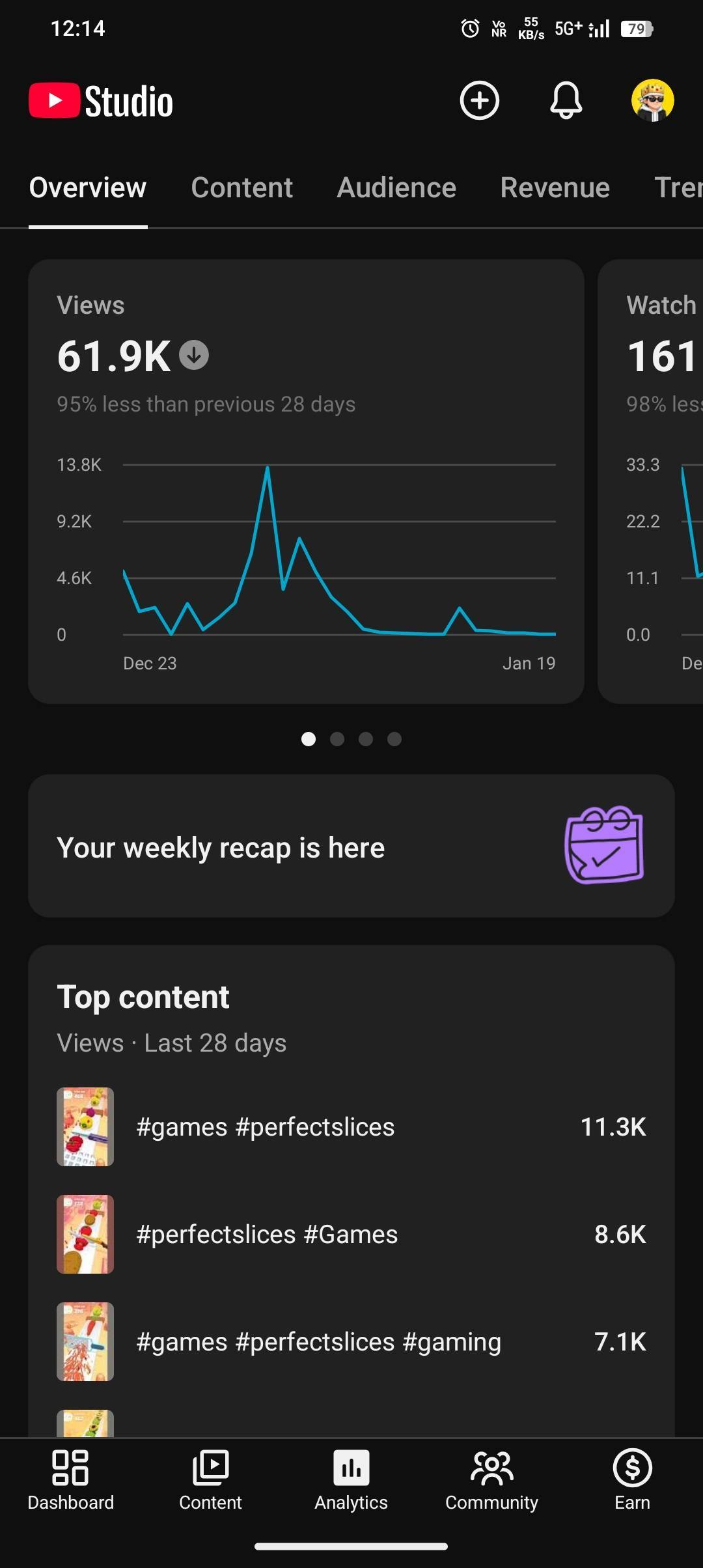
Task: Switch to the Content analytics tab
Action: tap(241, 188)
